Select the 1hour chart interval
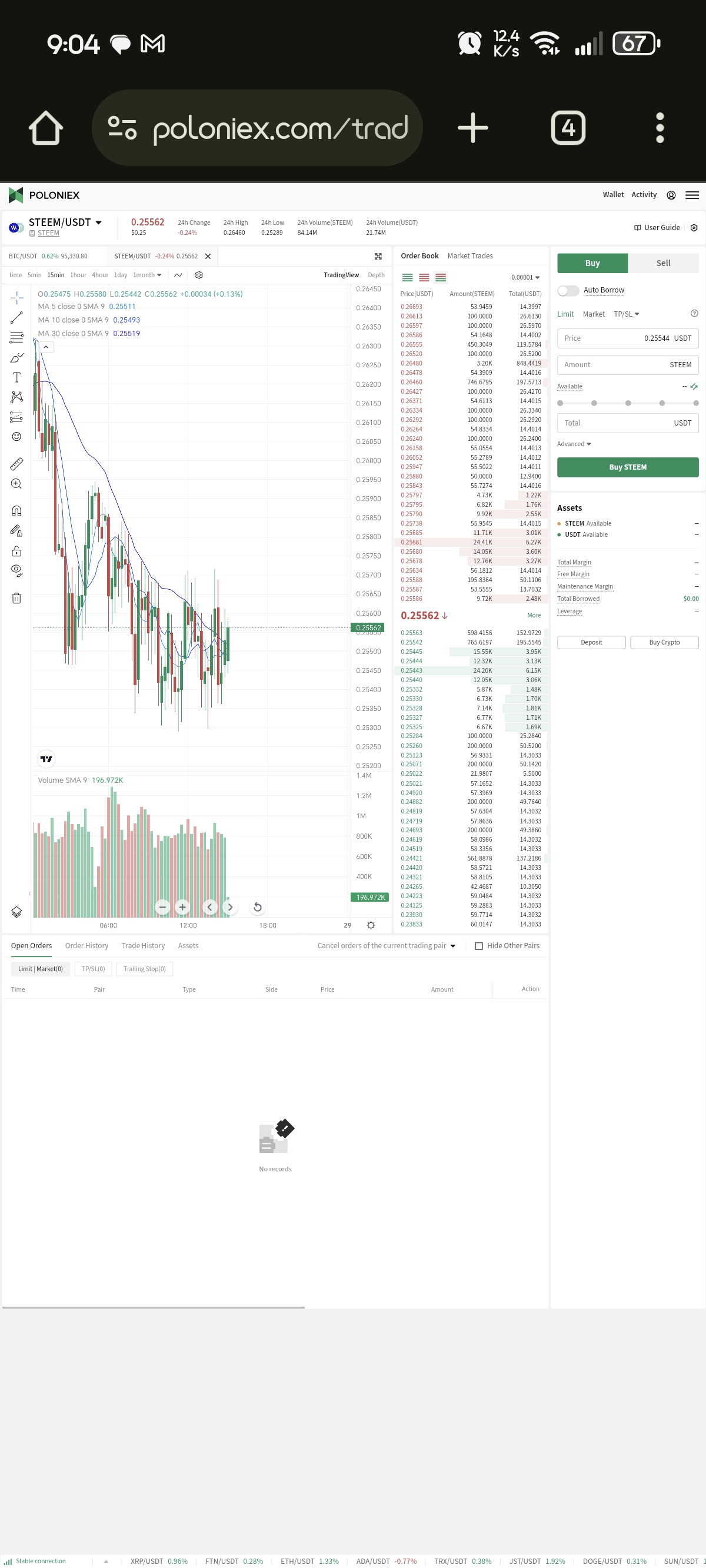 click(x=78, y=275)
